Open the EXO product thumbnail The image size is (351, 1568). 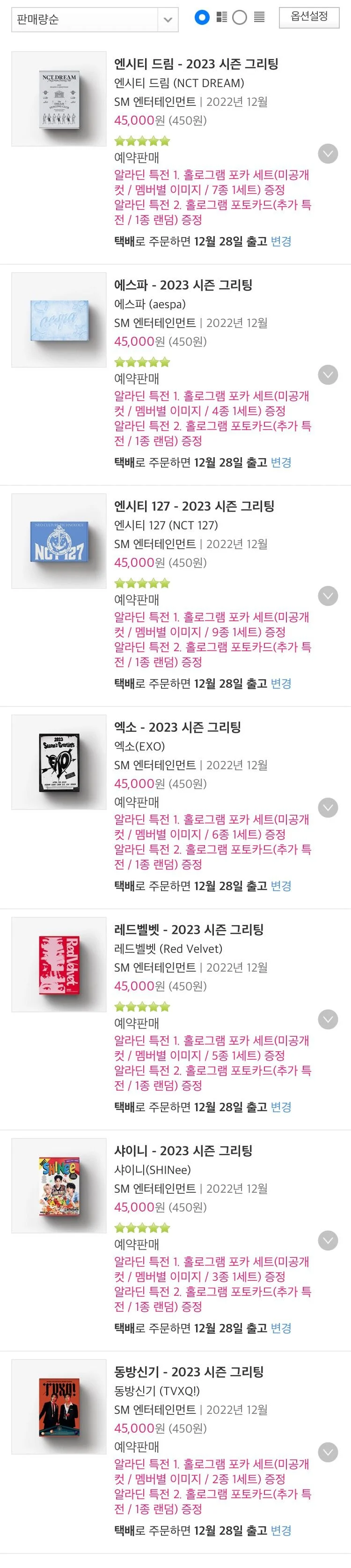click(x=59, y=762)
